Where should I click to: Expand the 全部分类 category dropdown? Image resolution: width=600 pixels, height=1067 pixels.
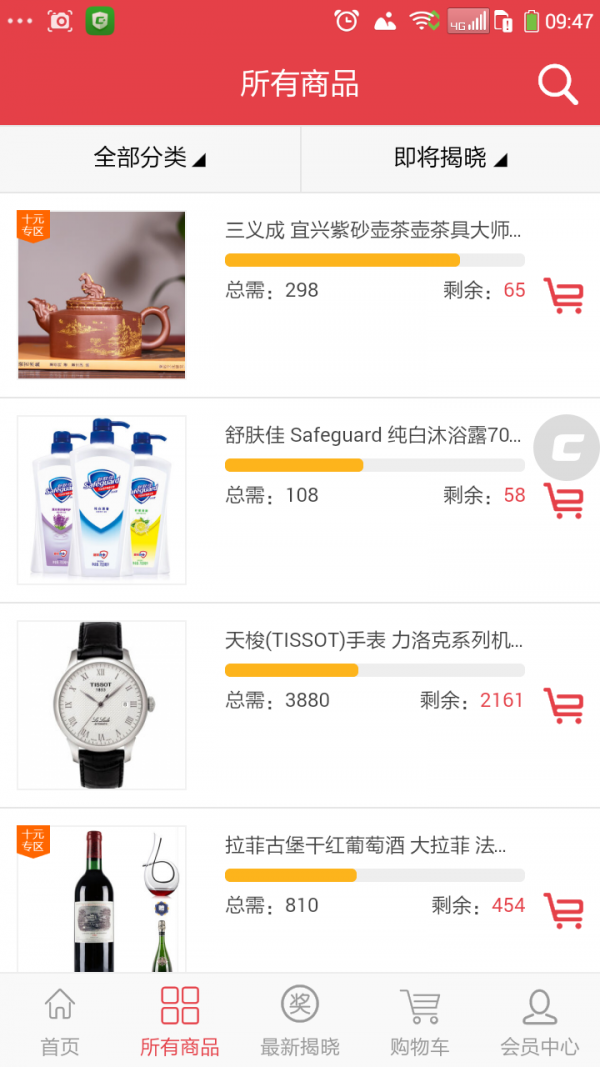click(150, 158)
